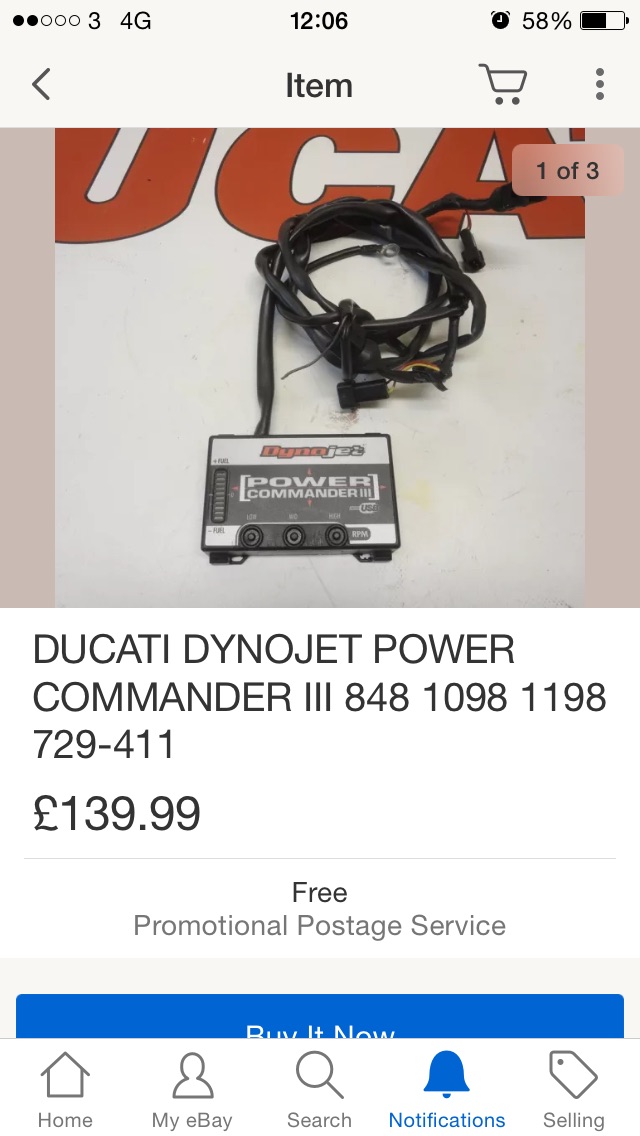Screen dimensions: 640x1136
Task: Switch to the Selling tab
Action: (574, 1090)
